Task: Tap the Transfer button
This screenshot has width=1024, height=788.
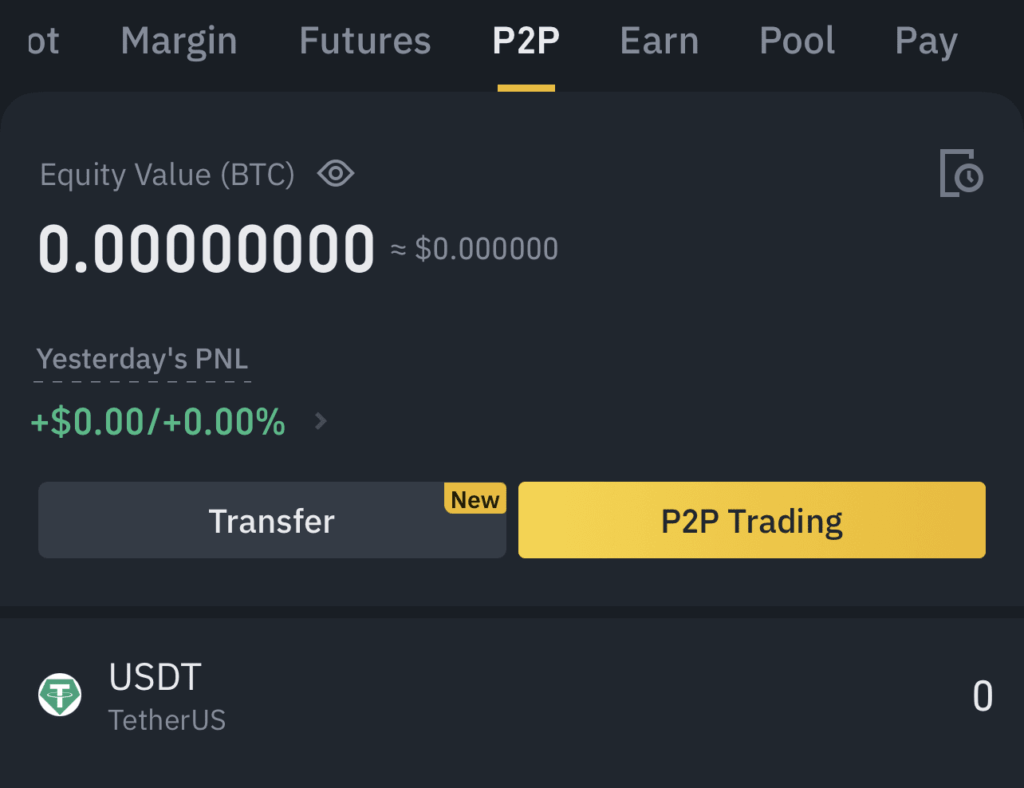Action: click(x=271, y=521)
